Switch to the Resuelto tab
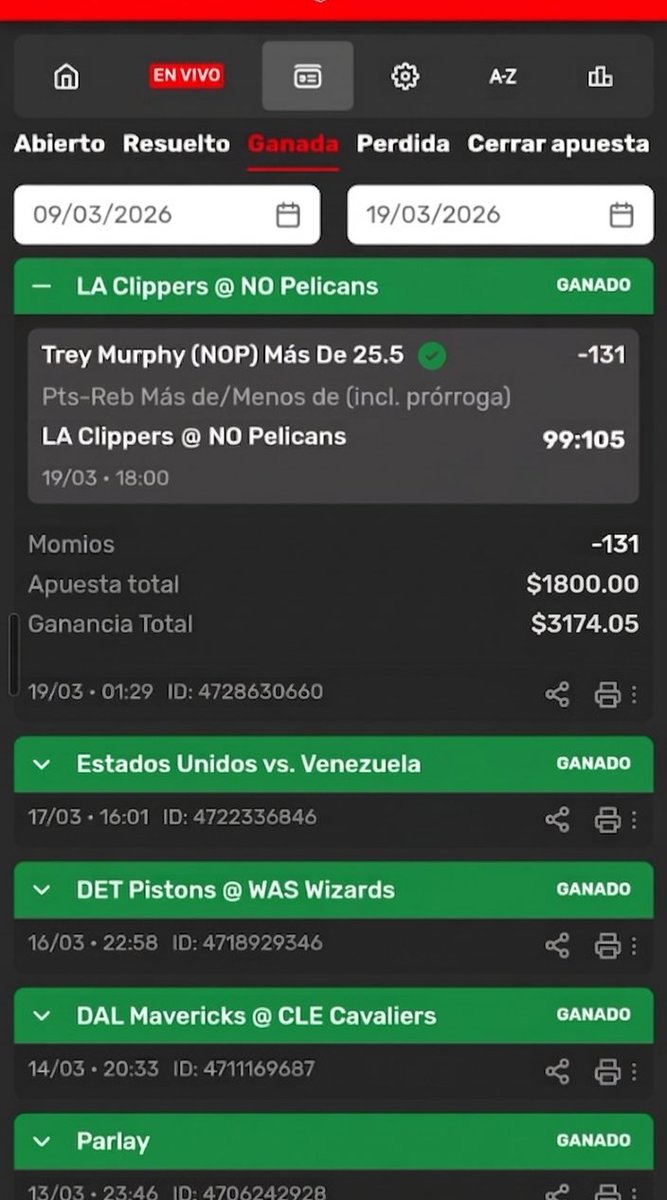Screen dimensions: 667x1200 tap(176, 144)
